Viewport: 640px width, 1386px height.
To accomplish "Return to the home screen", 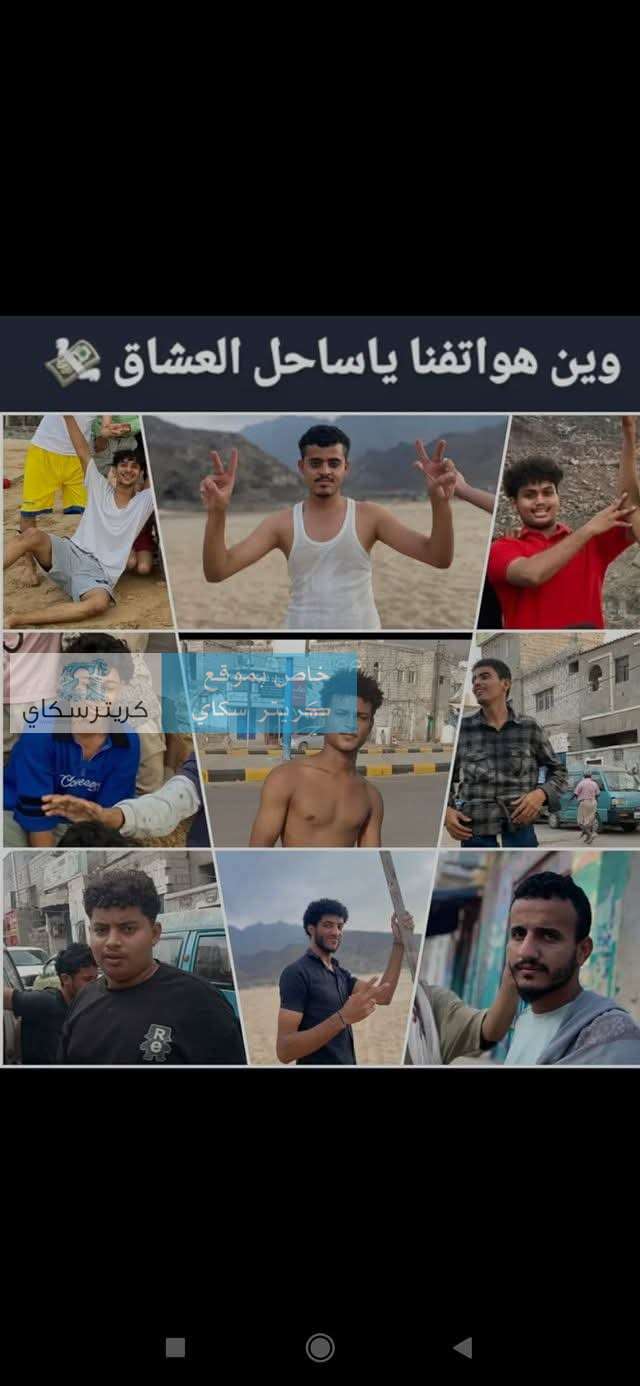I will [x=320, y=1347].
